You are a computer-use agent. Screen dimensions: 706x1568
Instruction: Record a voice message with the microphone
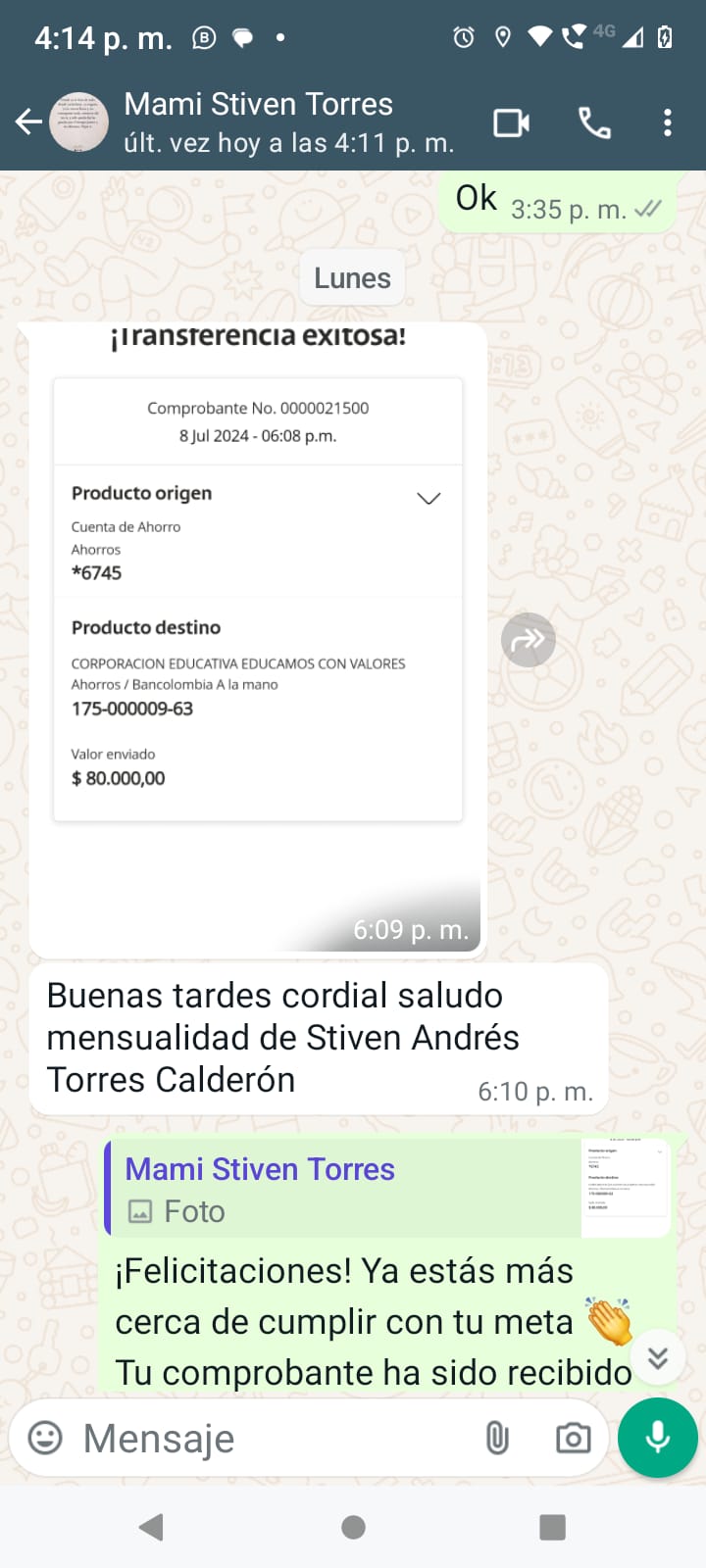coord(658,1438)
